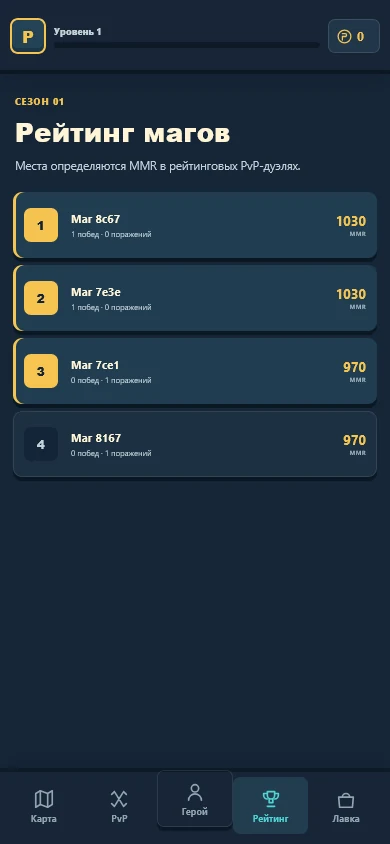Open the Карта tab
This screenshot has width=390, height=844.
(44, 806)
